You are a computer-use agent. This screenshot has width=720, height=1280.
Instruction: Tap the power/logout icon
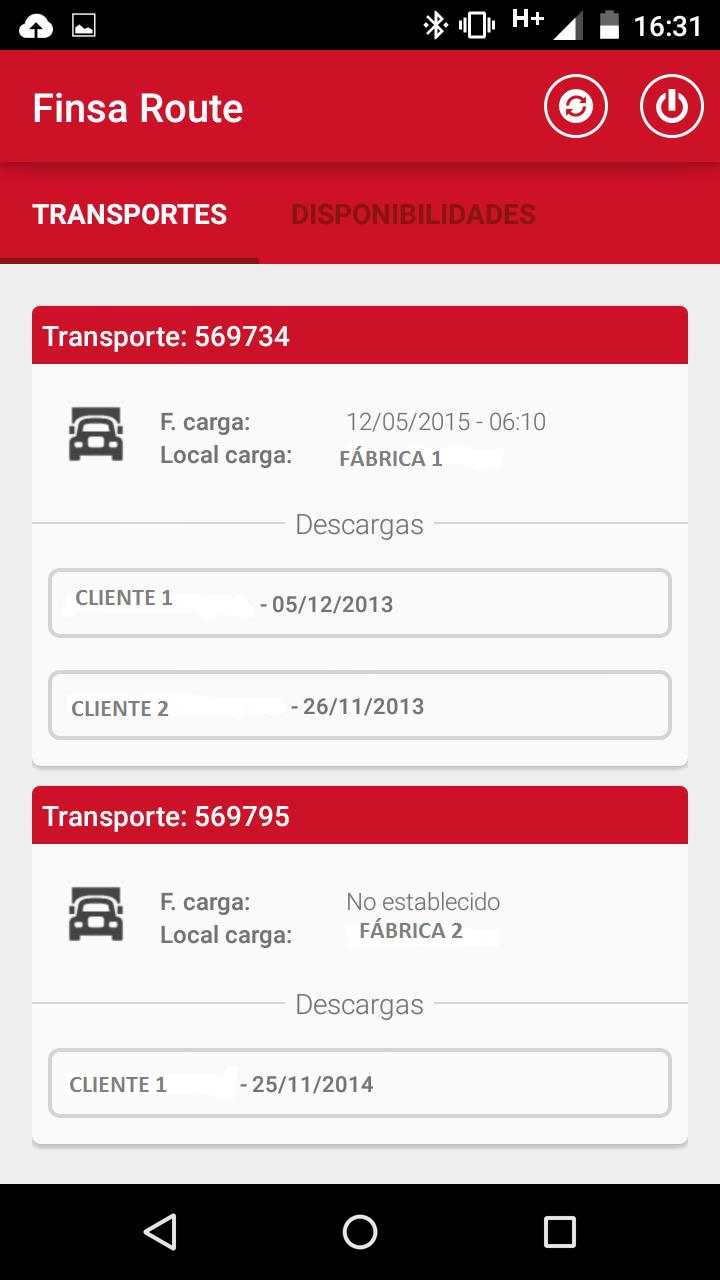[670, 104]
